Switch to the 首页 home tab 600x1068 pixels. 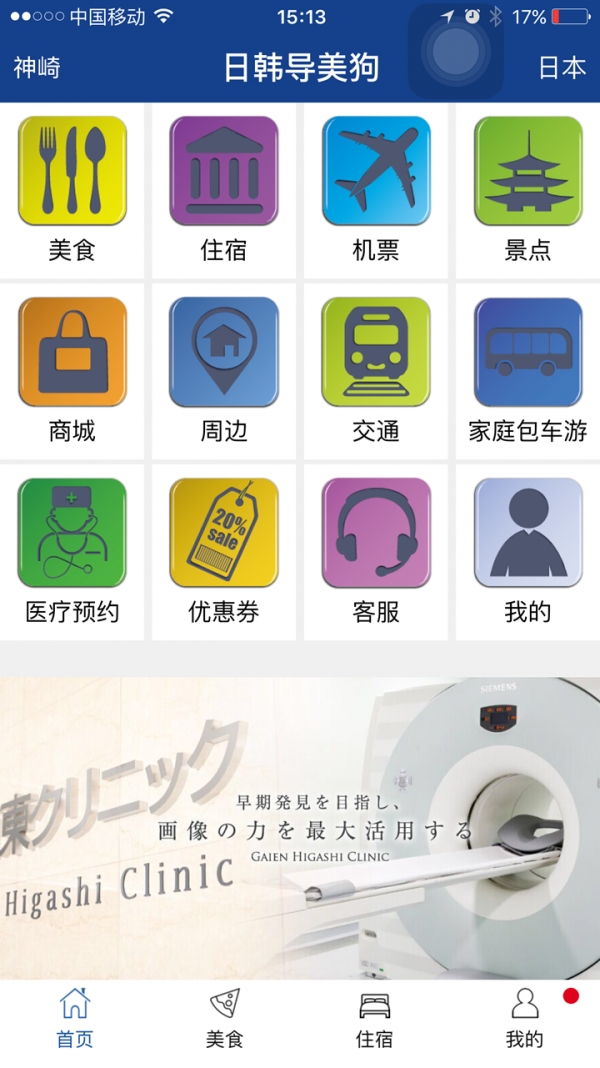coord(75,1019)
